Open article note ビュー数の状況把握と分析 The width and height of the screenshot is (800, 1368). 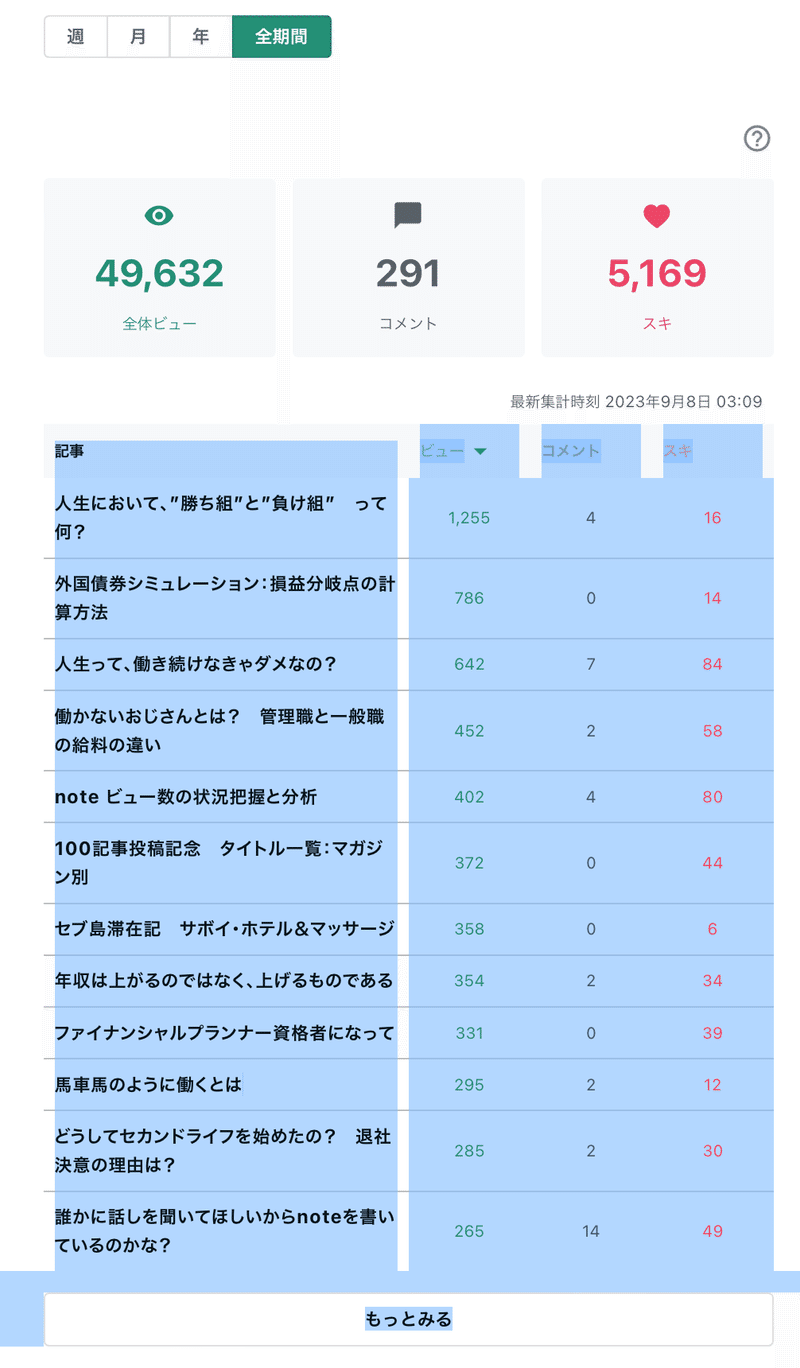tap(186, 797)
